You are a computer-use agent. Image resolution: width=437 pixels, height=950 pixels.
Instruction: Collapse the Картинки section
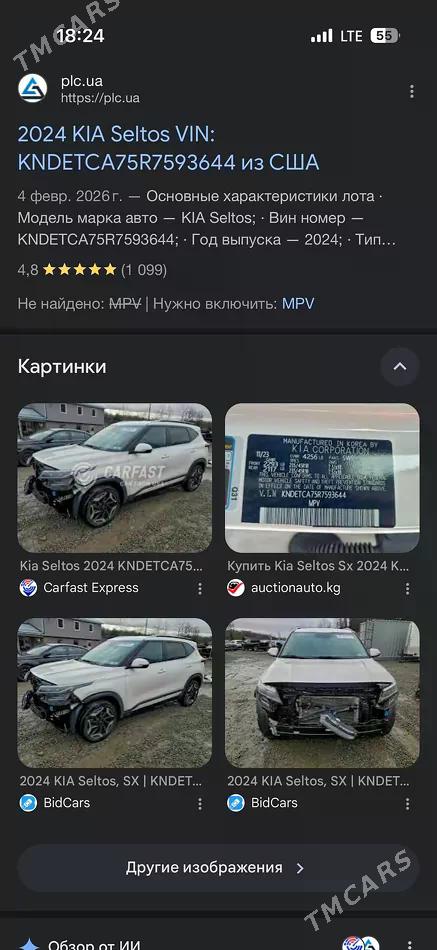[x=399, y=367]
